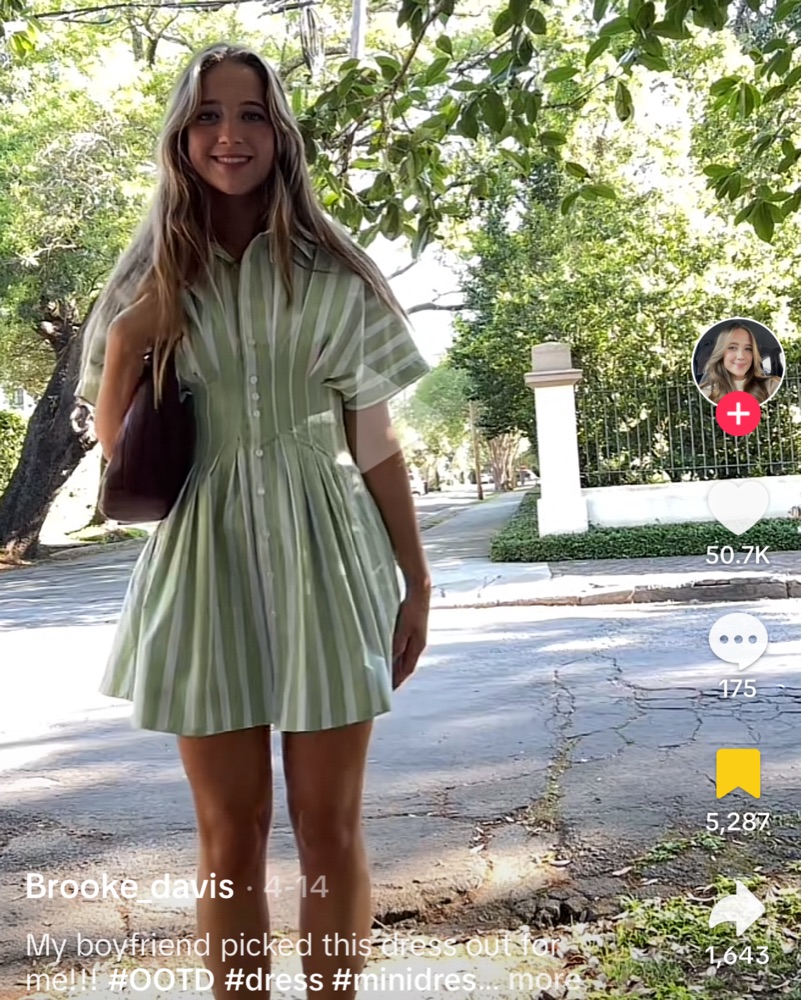The width and height of the screenshot is (802, 1000).
Task: Open the comments bubble
Action: coord(738,641)
